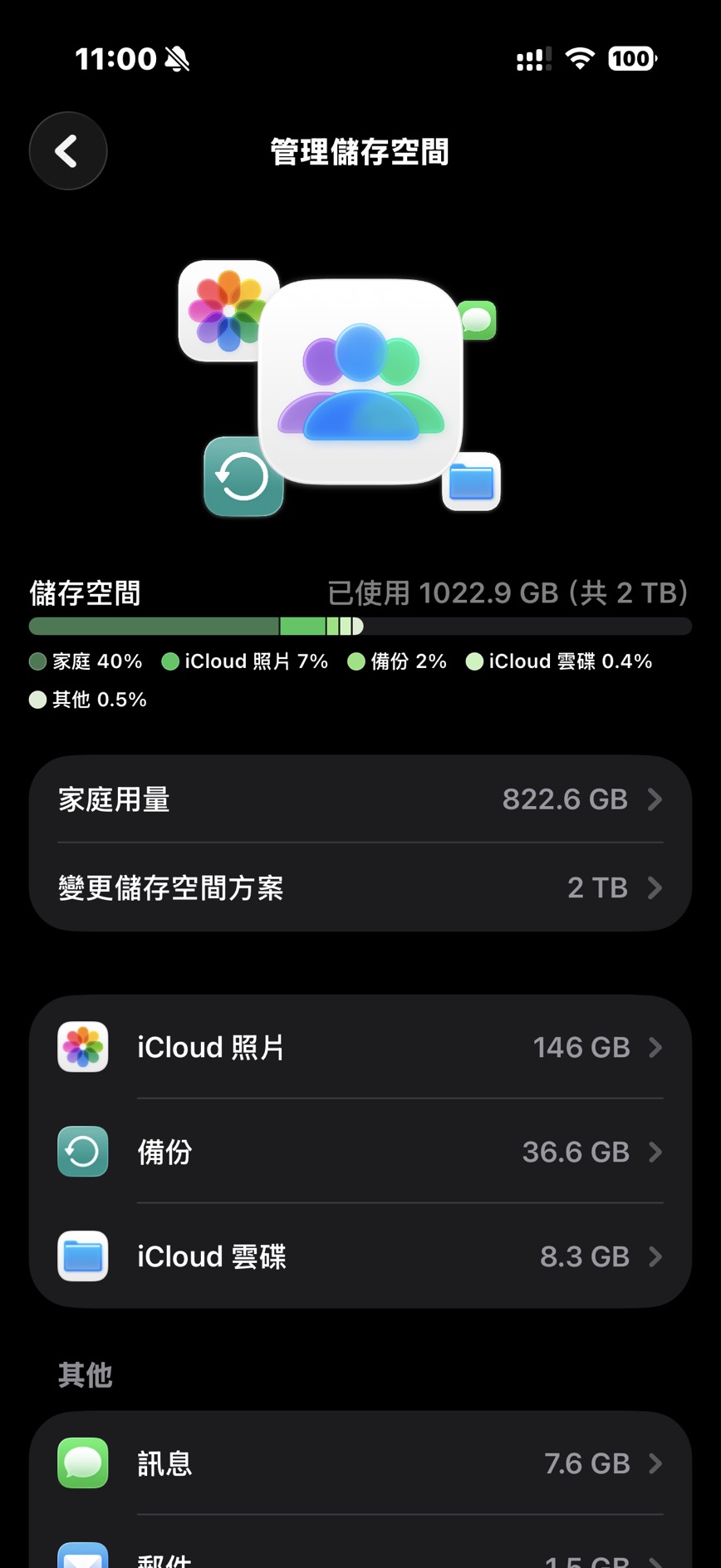The width and height of the screenshot is (721, 1568).
Task: Open 訊息 storage details
Action: (360, 1463)
